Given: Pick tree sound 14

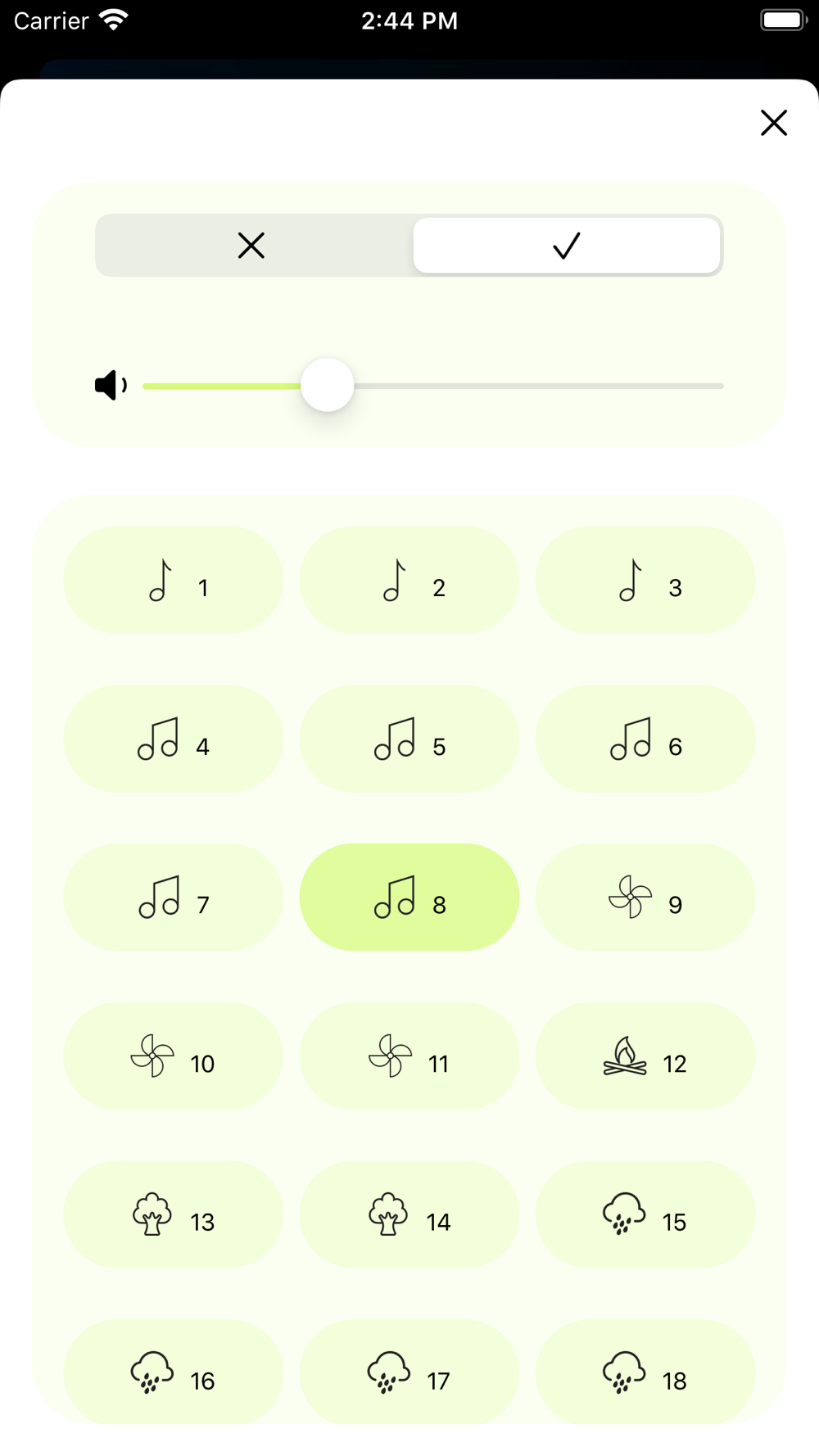Looking at the screenshot, I should [x=409, y=1214].
